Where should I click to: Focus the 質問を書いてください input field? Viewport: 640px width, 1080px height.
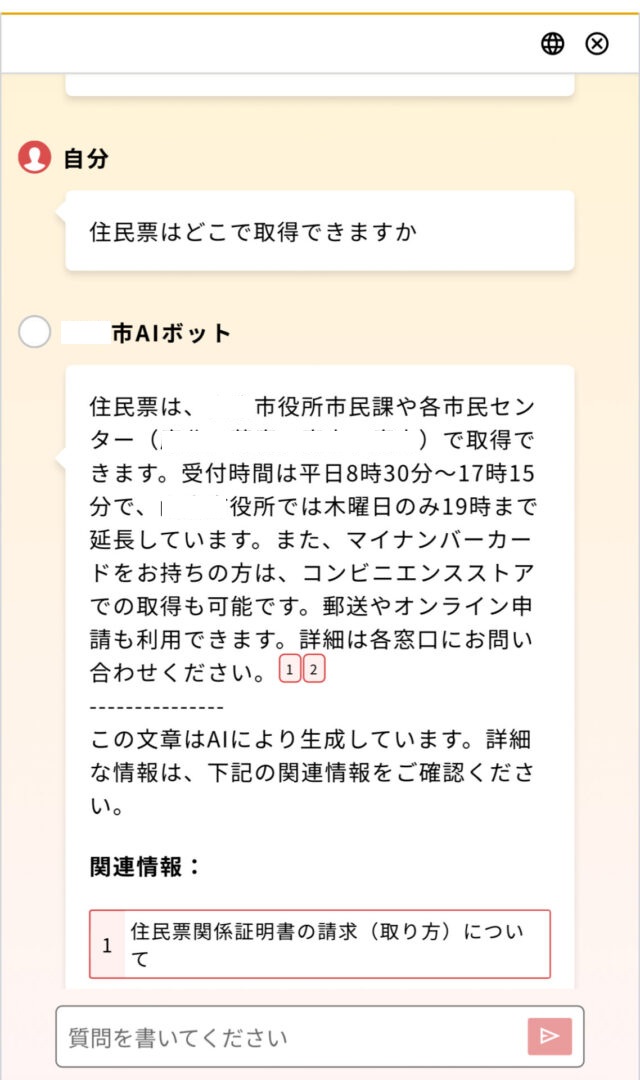[290, 1037]
